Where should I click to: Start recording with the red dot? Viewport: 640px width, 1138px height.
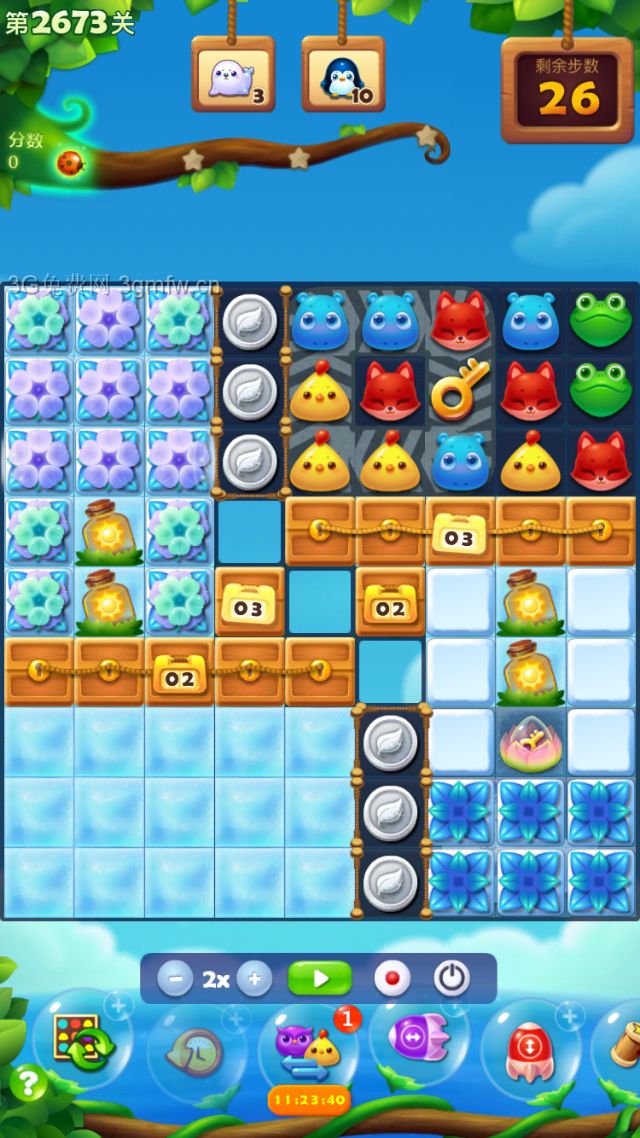392,978
